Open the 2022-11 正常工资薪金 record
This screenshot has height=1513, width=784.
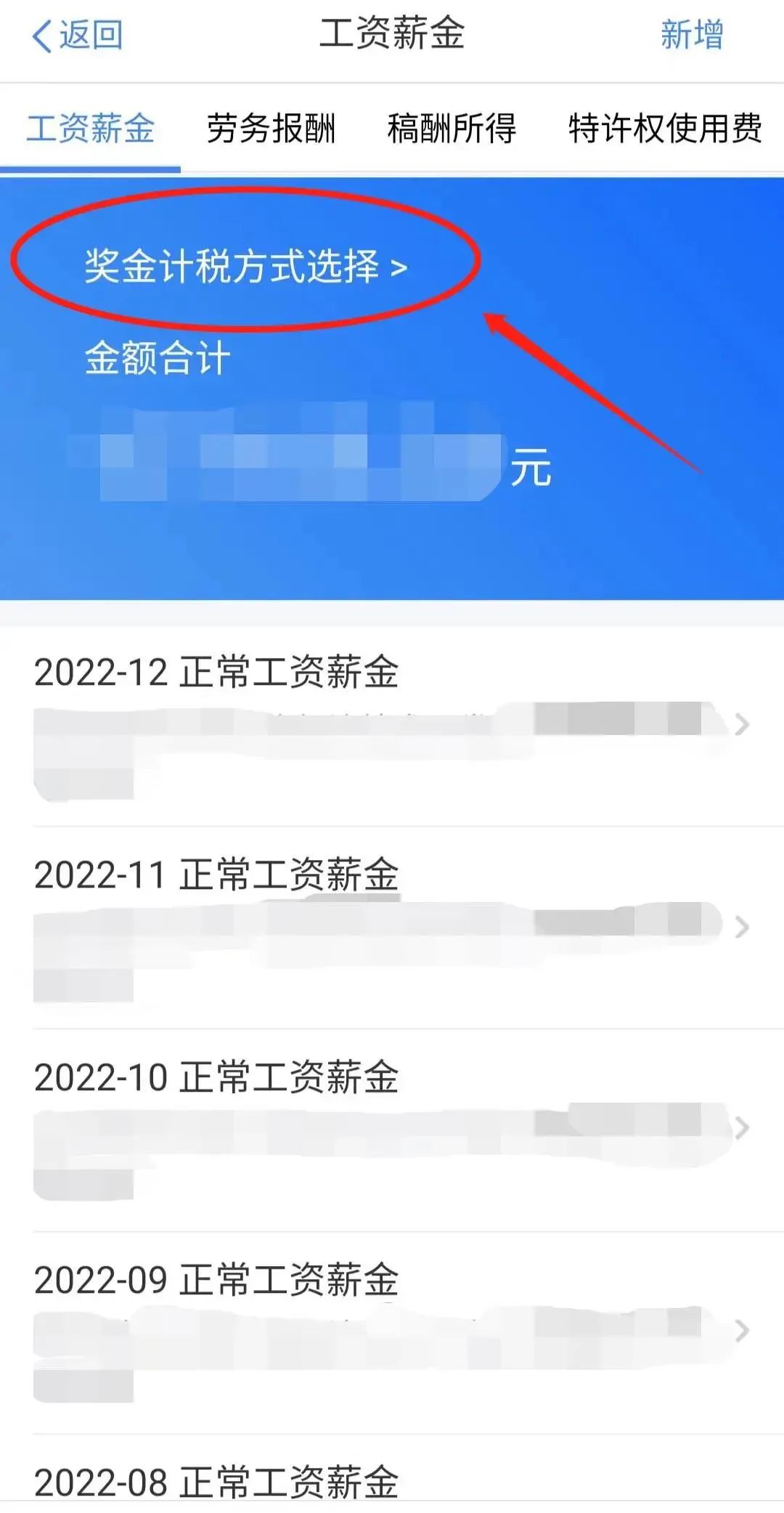point(392,928)
